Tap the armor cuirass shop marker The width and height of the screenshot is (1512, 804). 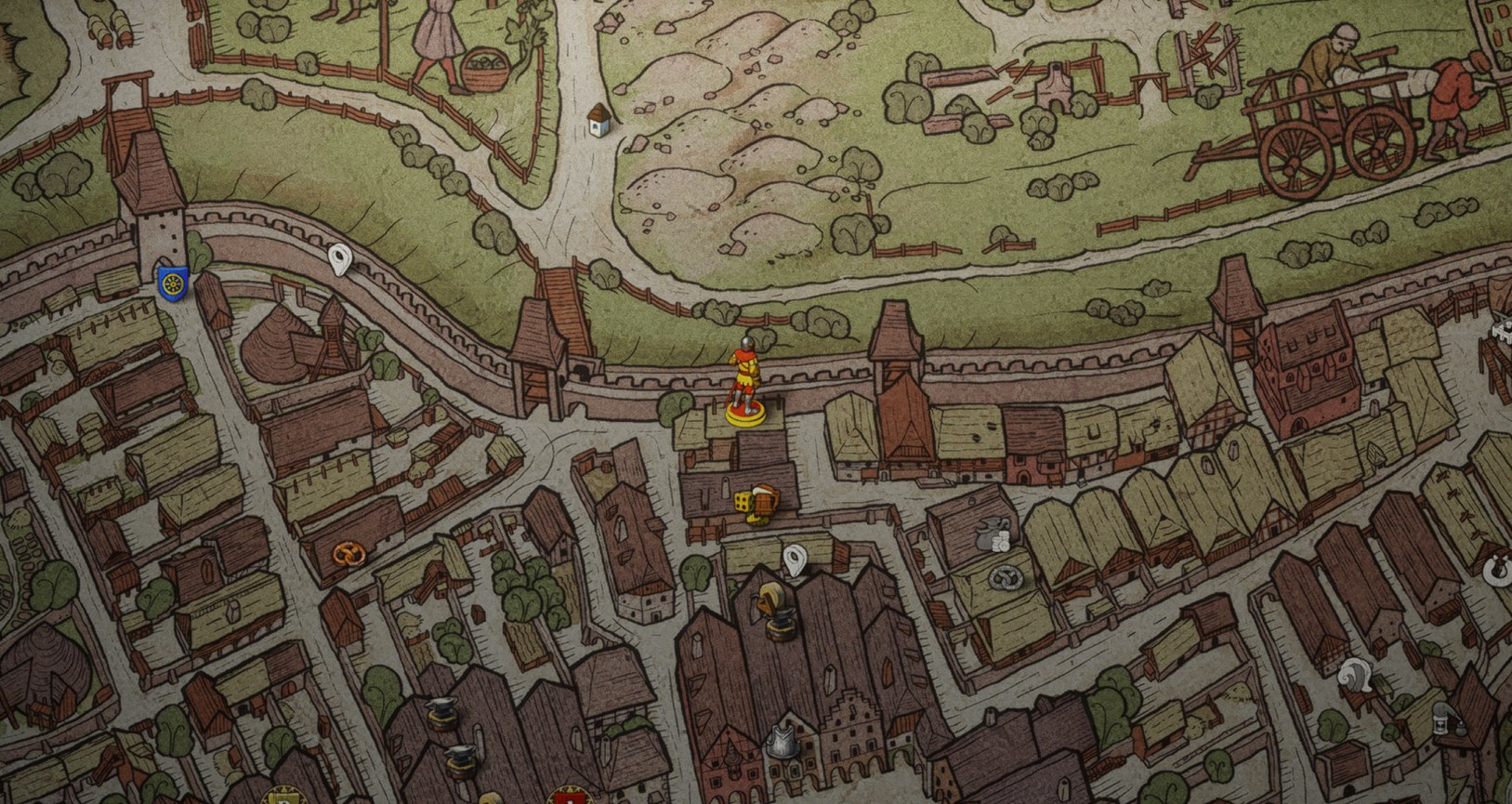(x=781, y=740)
